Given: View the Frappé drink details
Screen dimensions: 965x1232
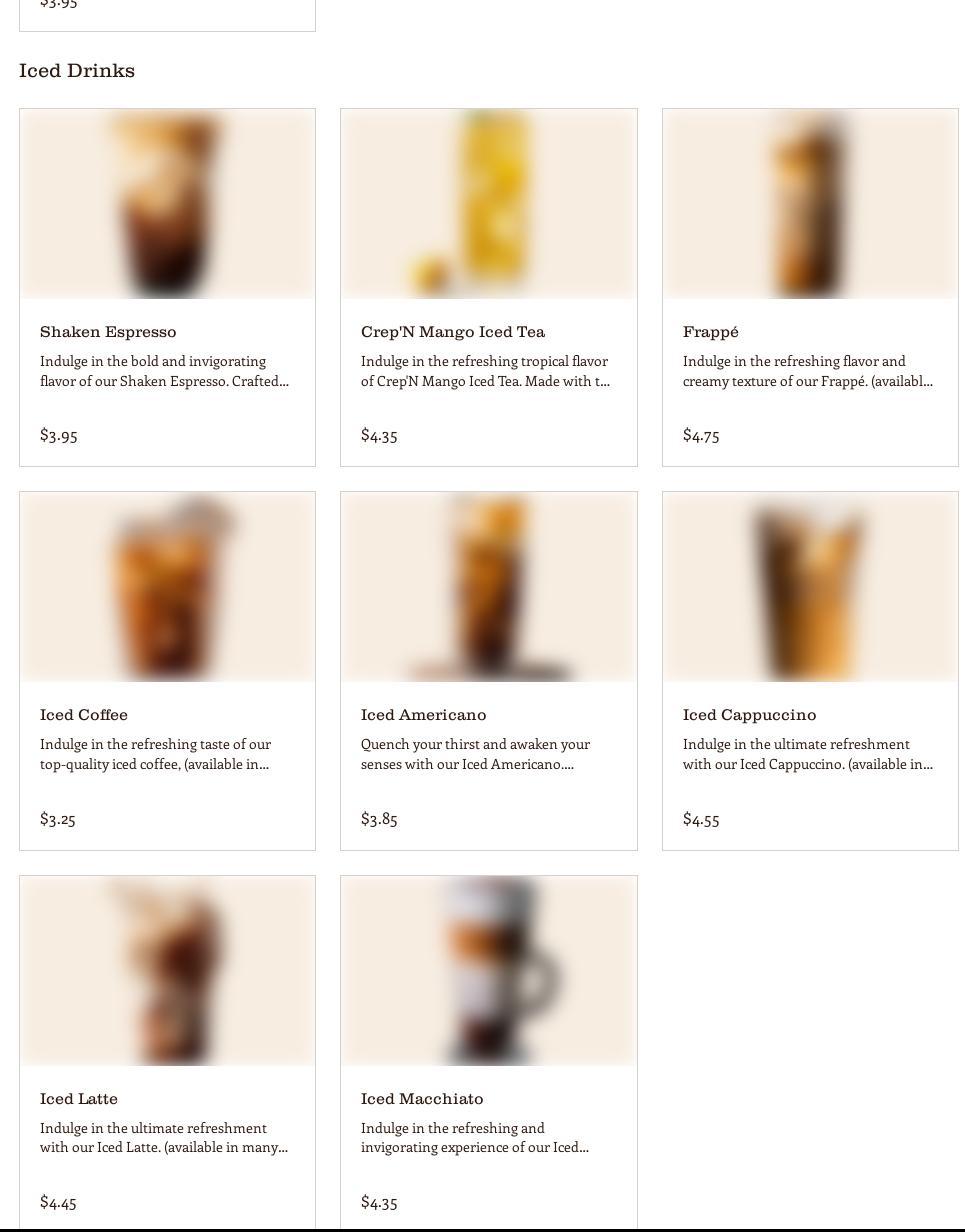Looking at the screenshot, I should coord(810,287).
